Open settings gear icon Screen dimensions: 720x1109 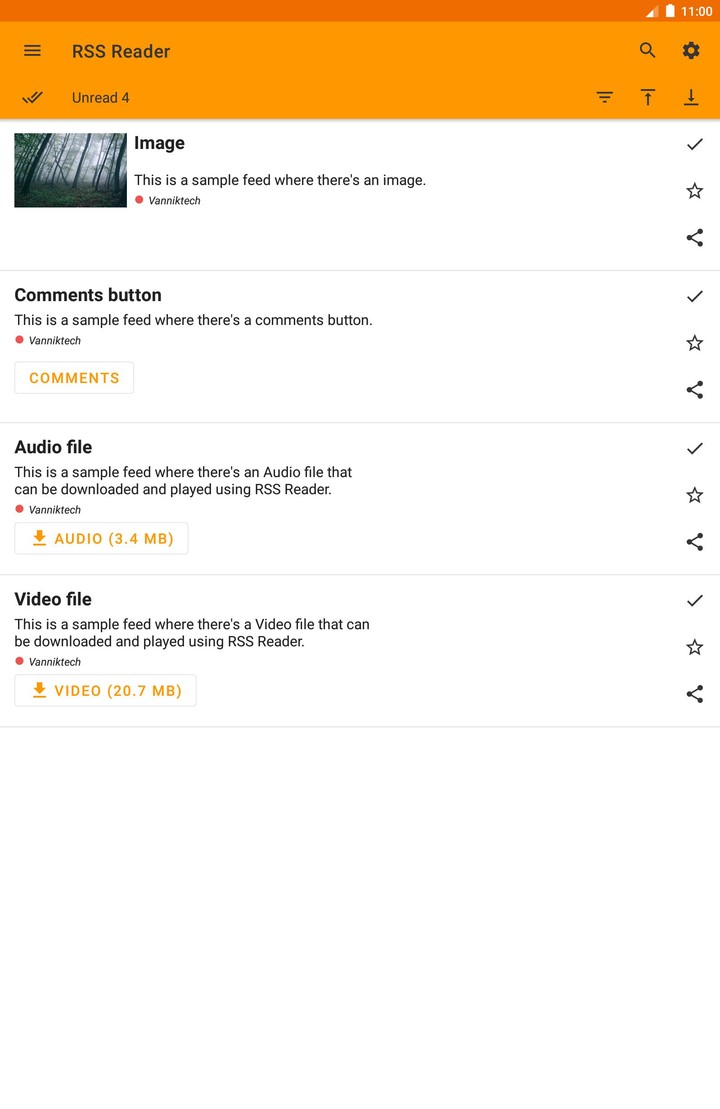[691, 51]
